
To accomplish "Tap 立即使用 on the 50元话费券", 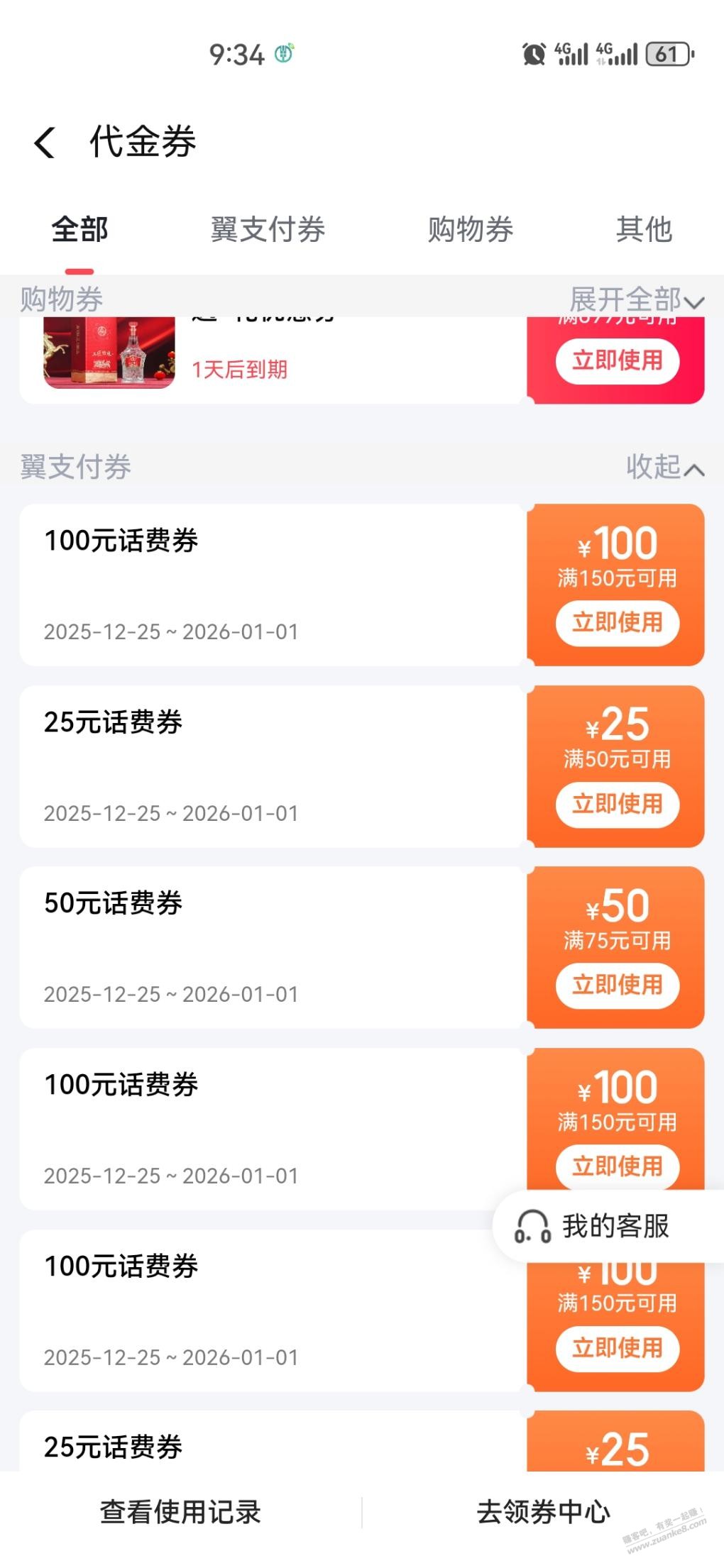I will click(x=617, y=985).
